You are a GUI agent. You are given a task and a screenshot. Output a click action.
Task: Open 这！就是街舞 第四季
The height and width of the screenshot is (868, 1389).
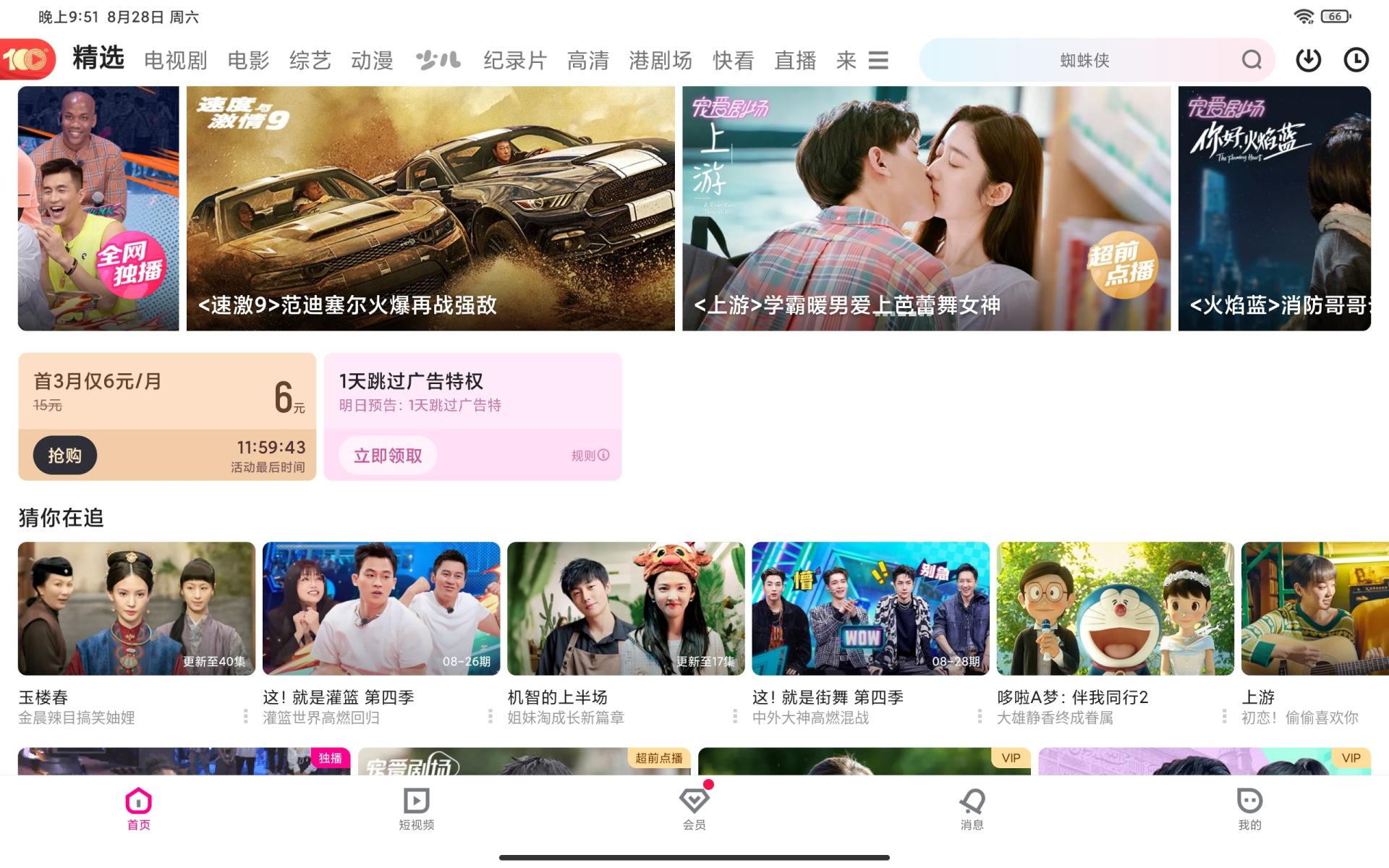(870, 608)
